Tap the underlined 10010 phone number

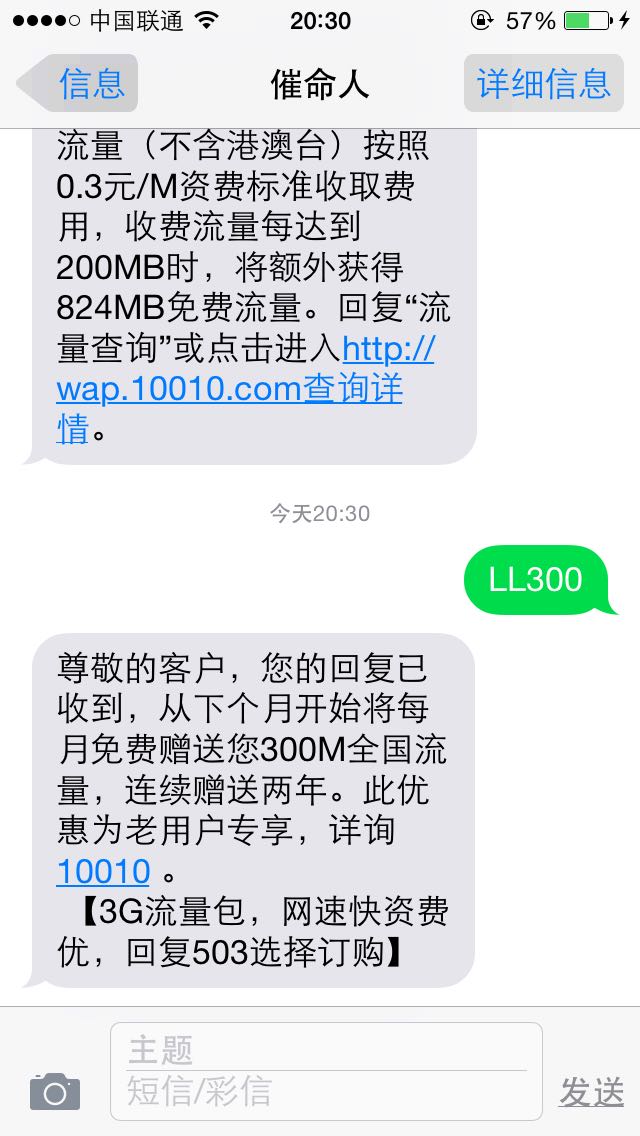103,872
